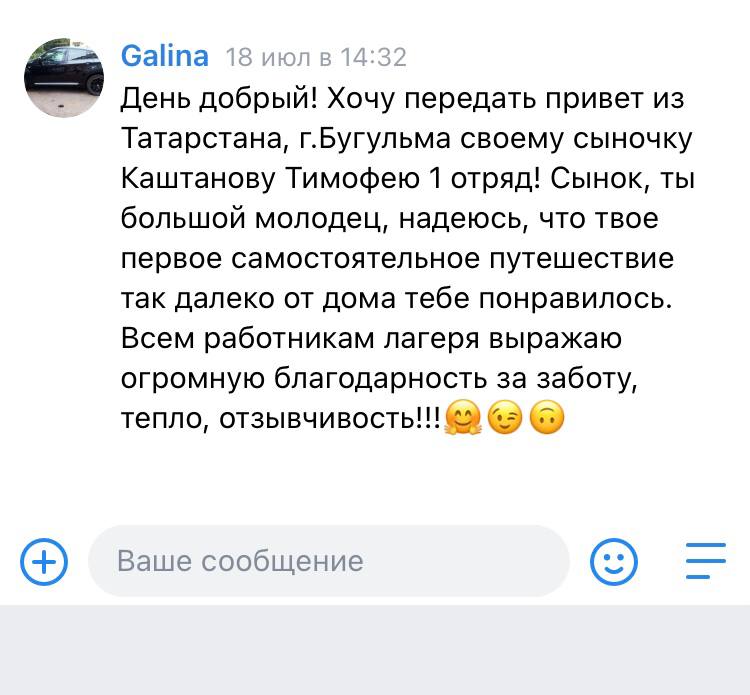750x695 pixels.
Task: Open the emoji smiley picker
Action: 614,561
